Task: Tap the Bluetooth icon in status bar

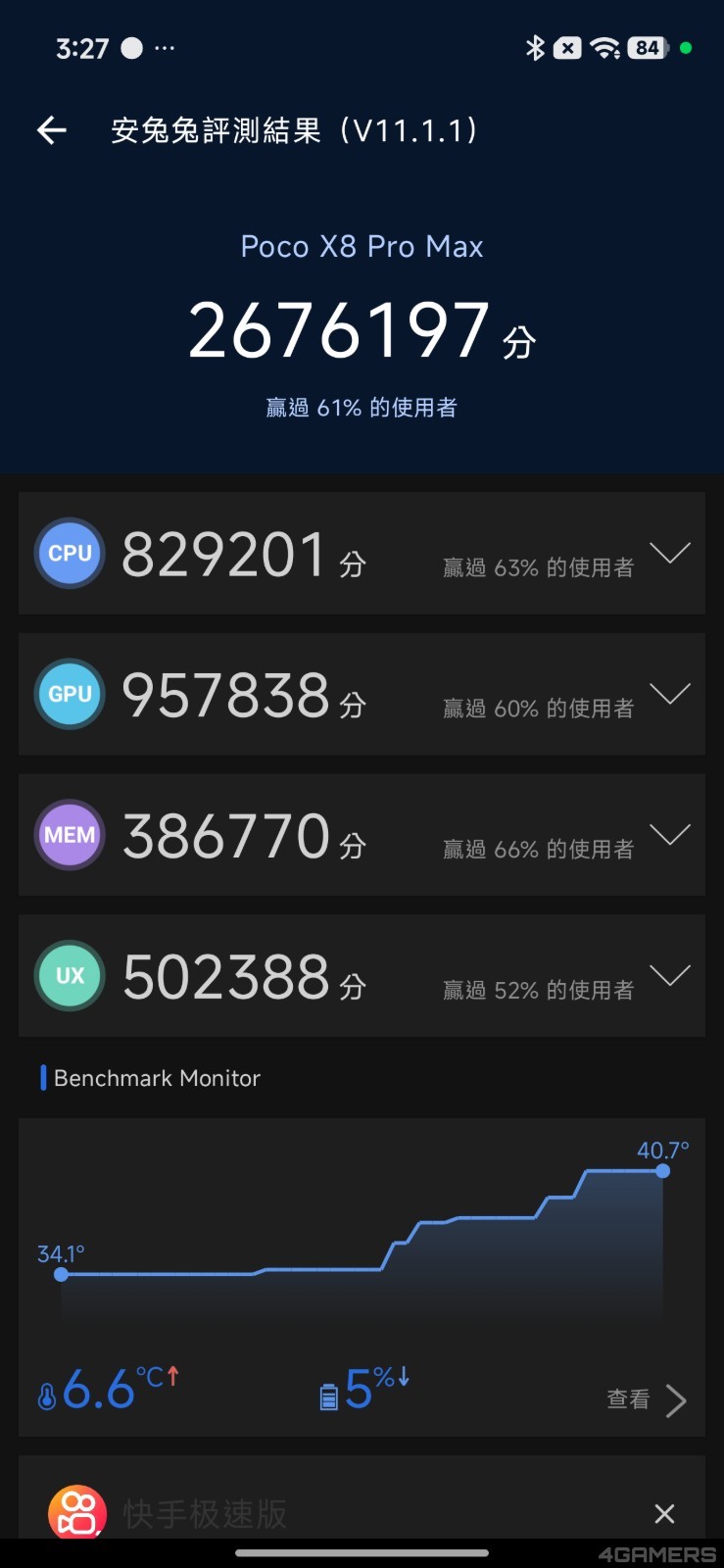Action: [x=535, y=46]
